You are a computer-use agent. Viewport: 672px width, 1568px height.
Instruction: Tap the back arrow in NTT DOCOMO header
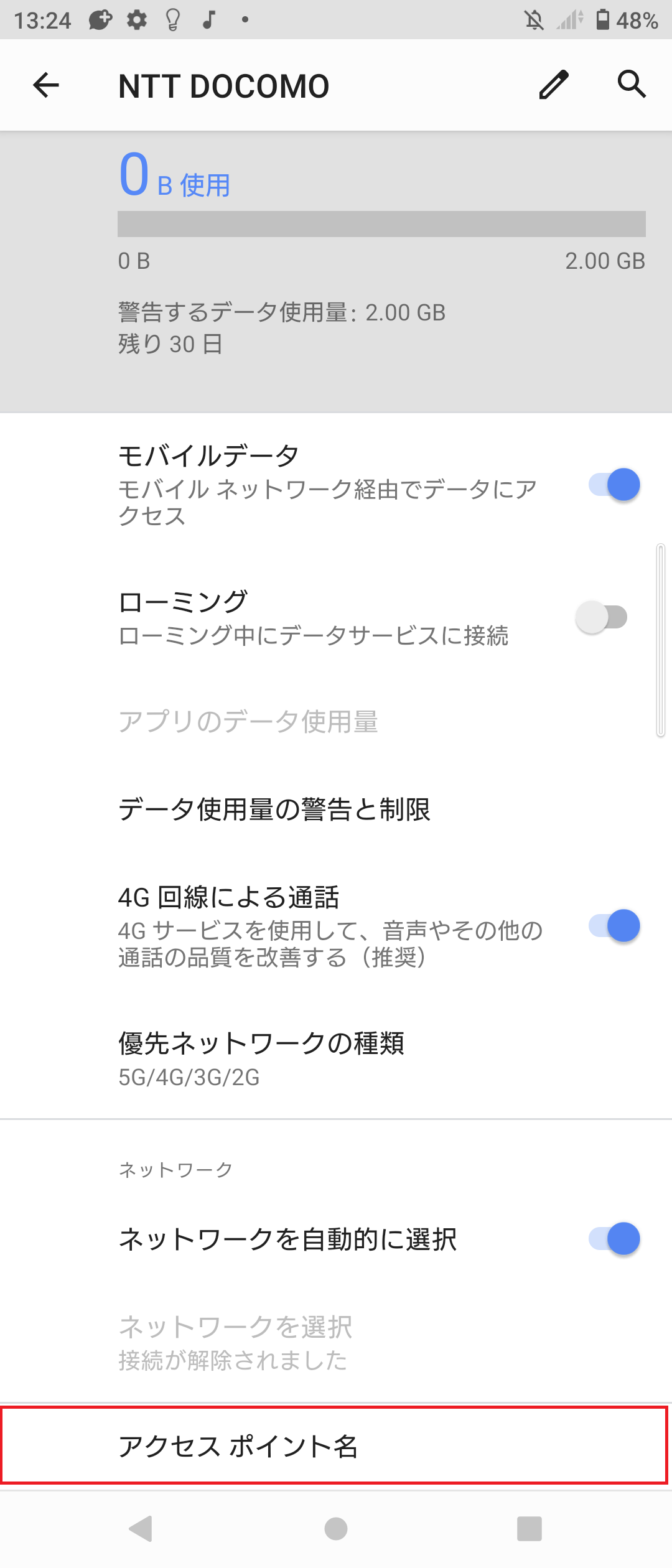[x=45, y=85]
